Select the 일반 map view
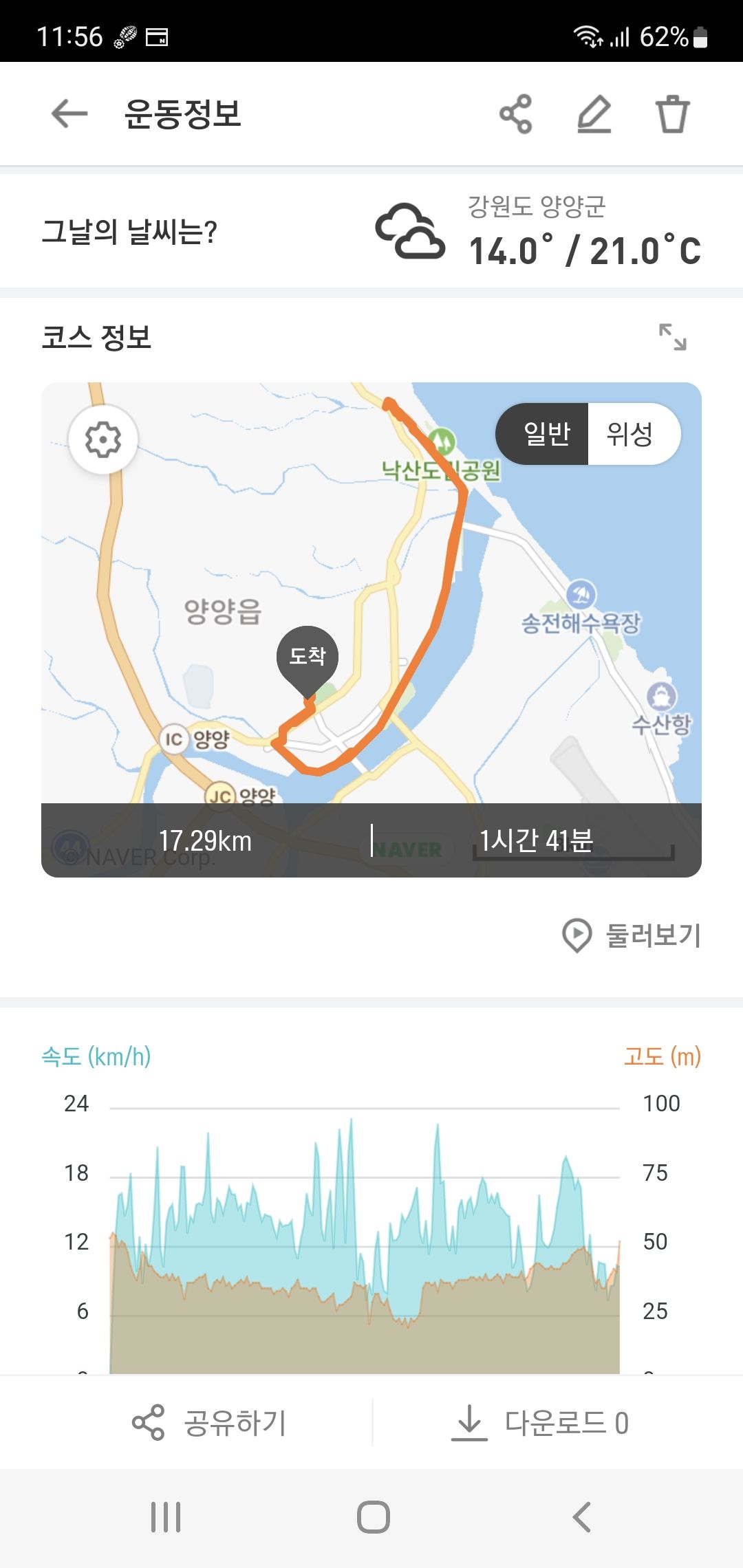Viewport: 743px width, 1568px height. 548,434
